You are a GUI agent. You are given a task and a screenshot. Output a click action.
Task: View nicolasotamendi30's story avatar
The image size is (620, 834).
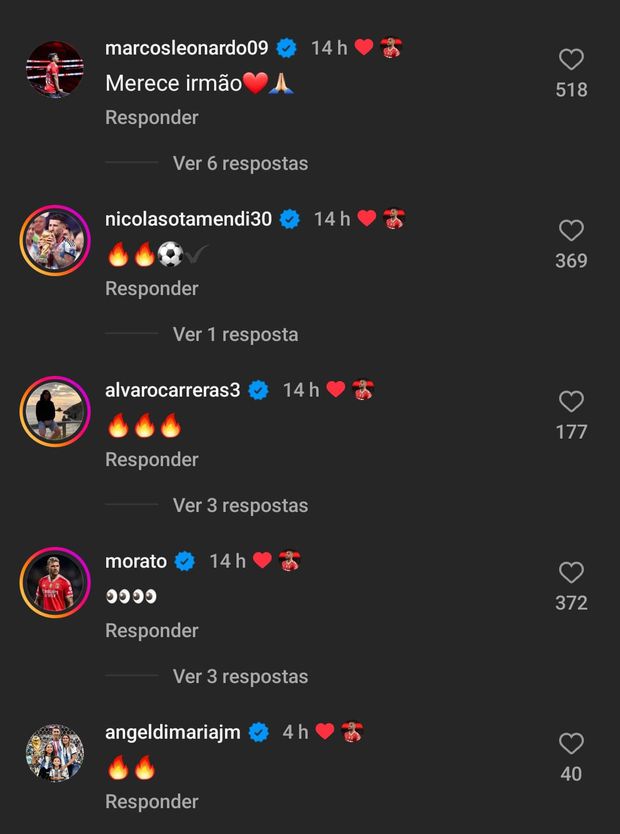[x=55, y=240]
